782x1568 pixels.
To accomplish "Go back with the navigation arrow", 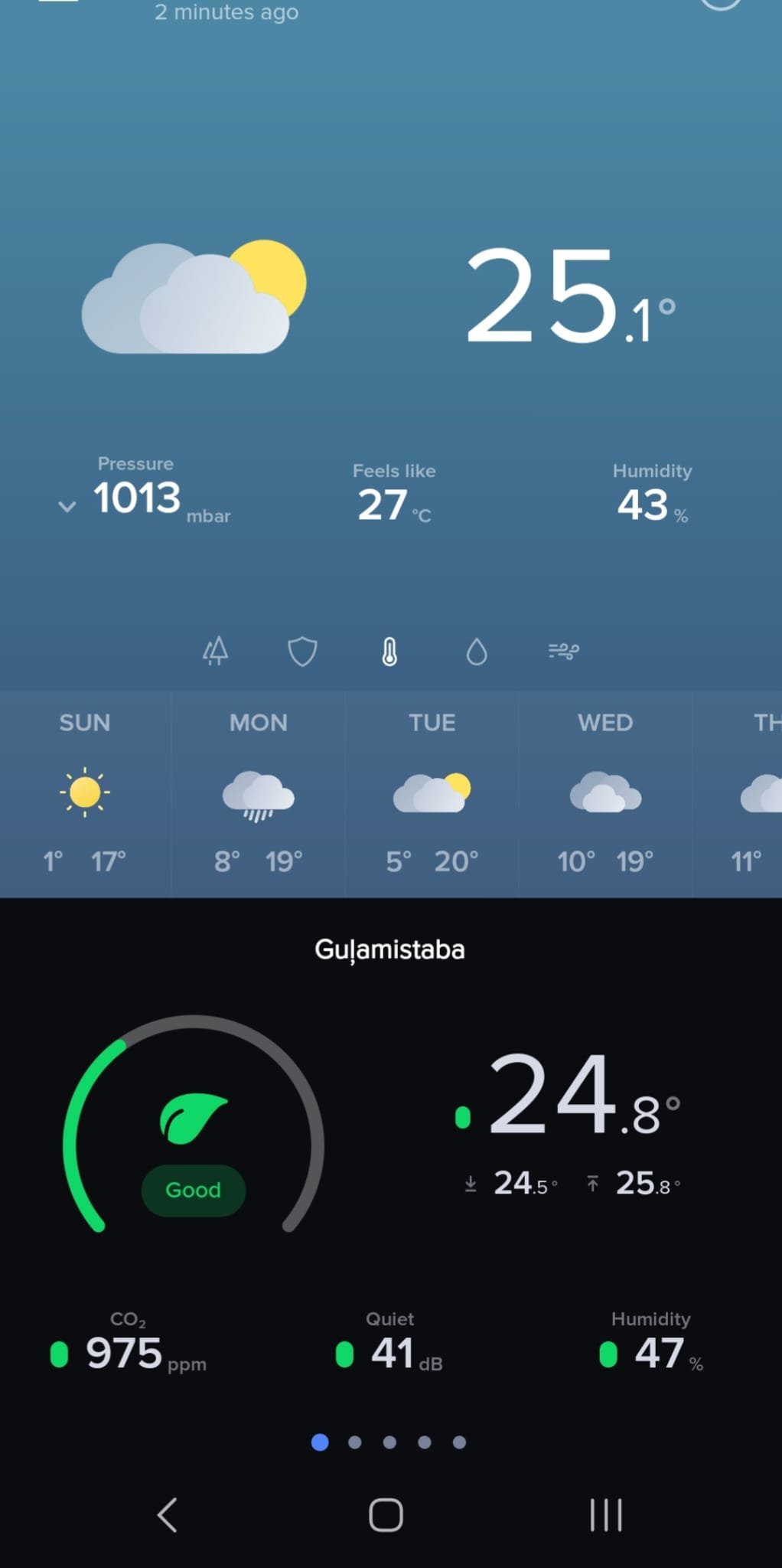I will click(x=168, y=1514).
